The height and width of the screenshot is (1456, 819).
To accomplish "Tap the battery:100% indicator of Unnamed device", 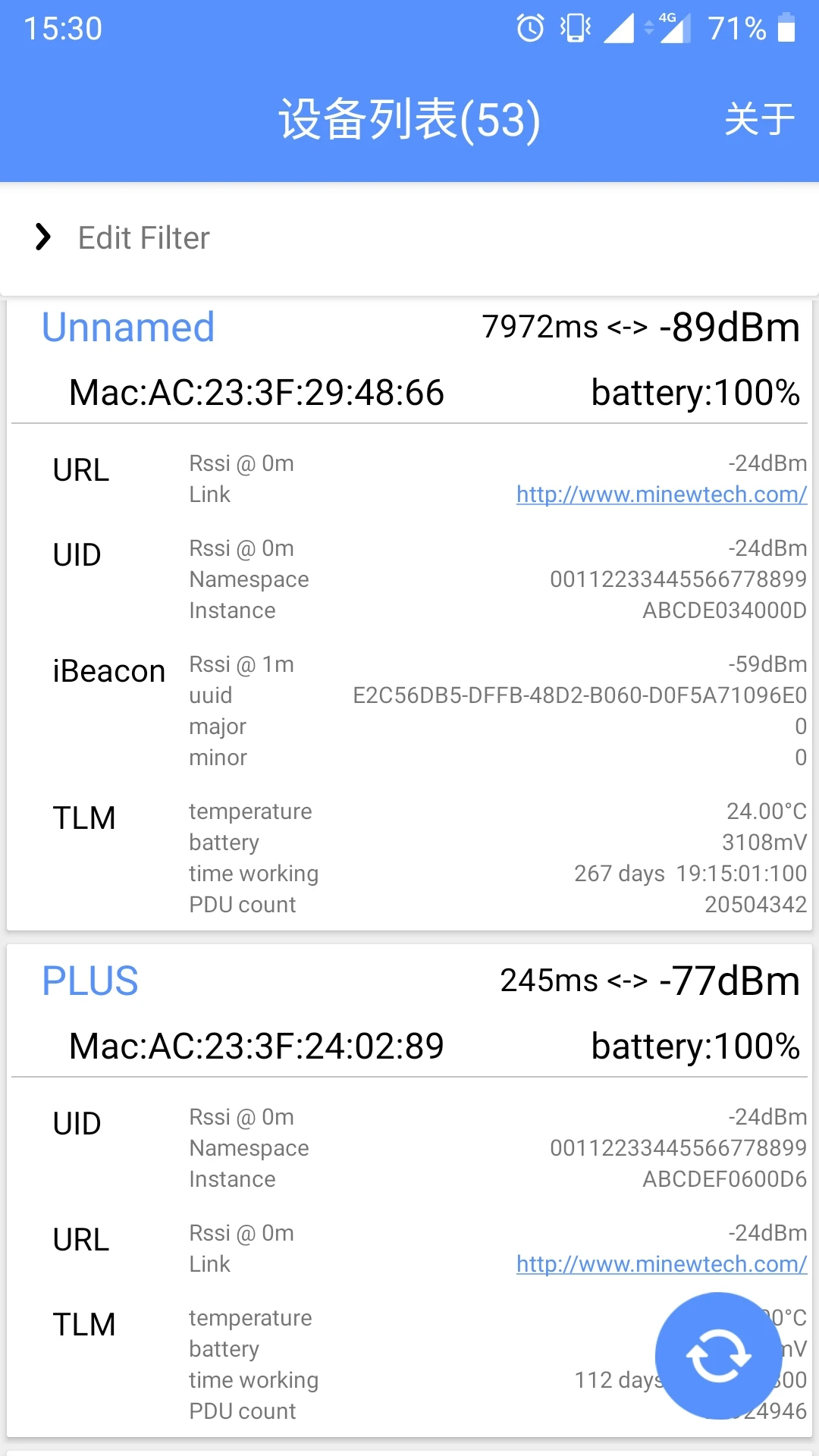I will coord(695,392).
